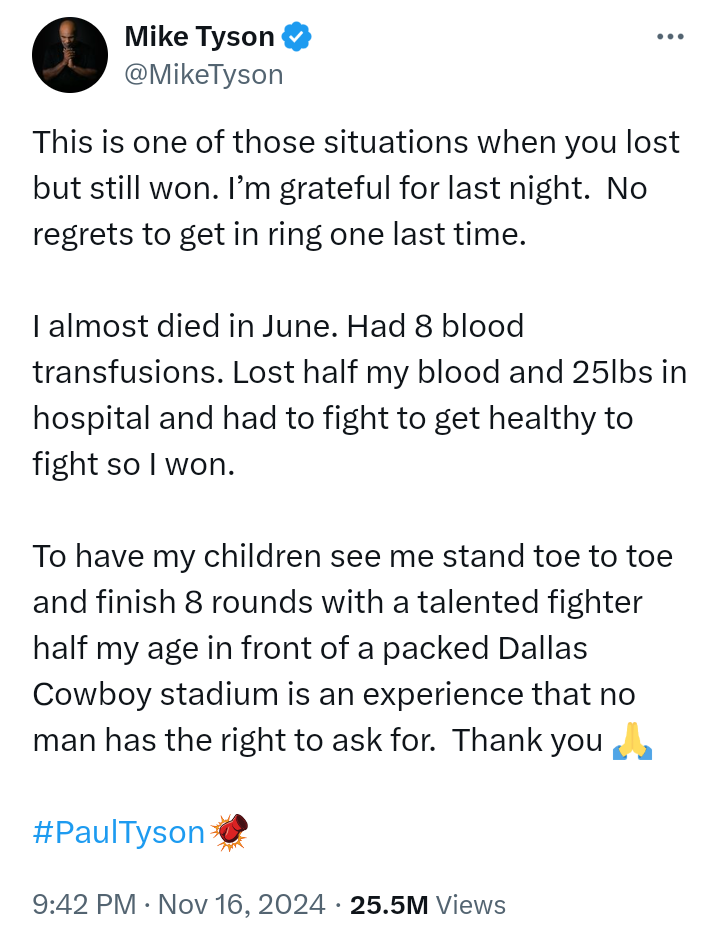This screenshot has height=942, width=720.
Task: Tap the 9:42 PM Nov 16, 2024 timestamp
Action: [x=179, y=904]
